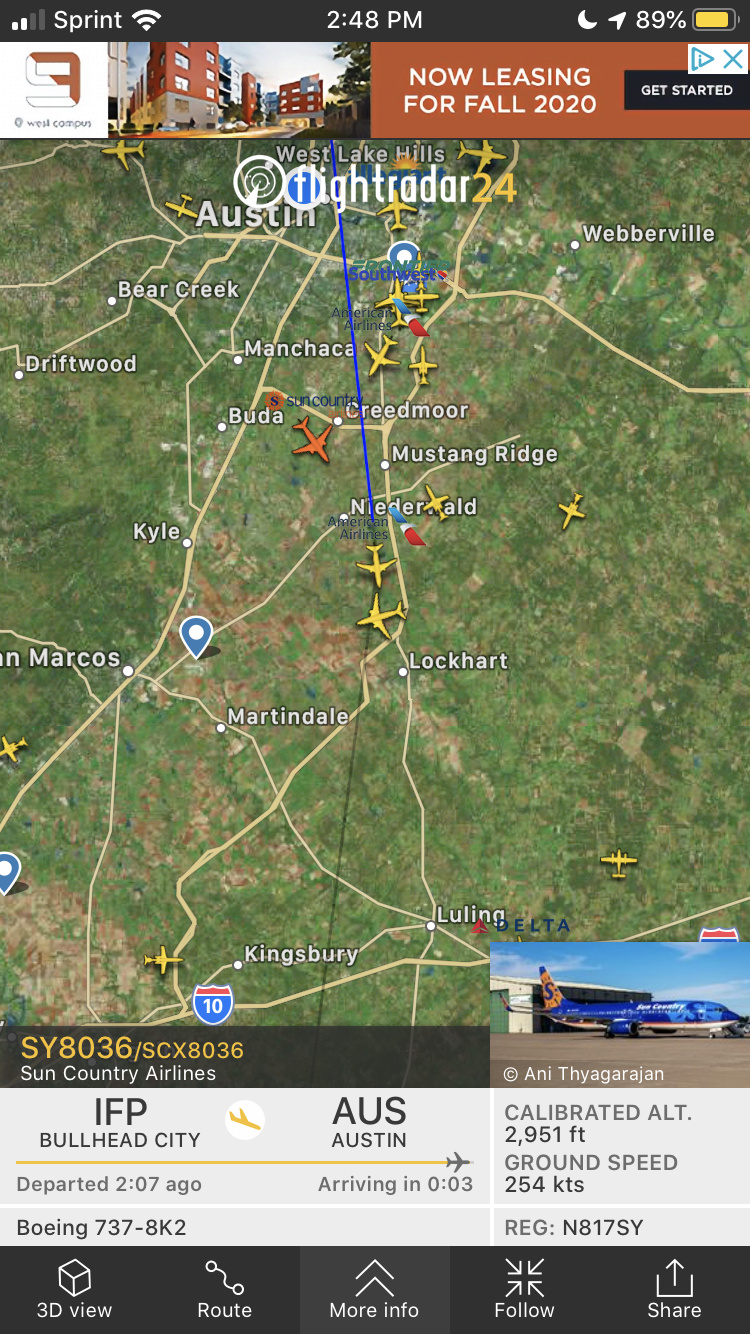The height and width of the screenshot is (1334, 750).
Task: Select the Delta aircraft near Luling
Action: click(481, 927)
